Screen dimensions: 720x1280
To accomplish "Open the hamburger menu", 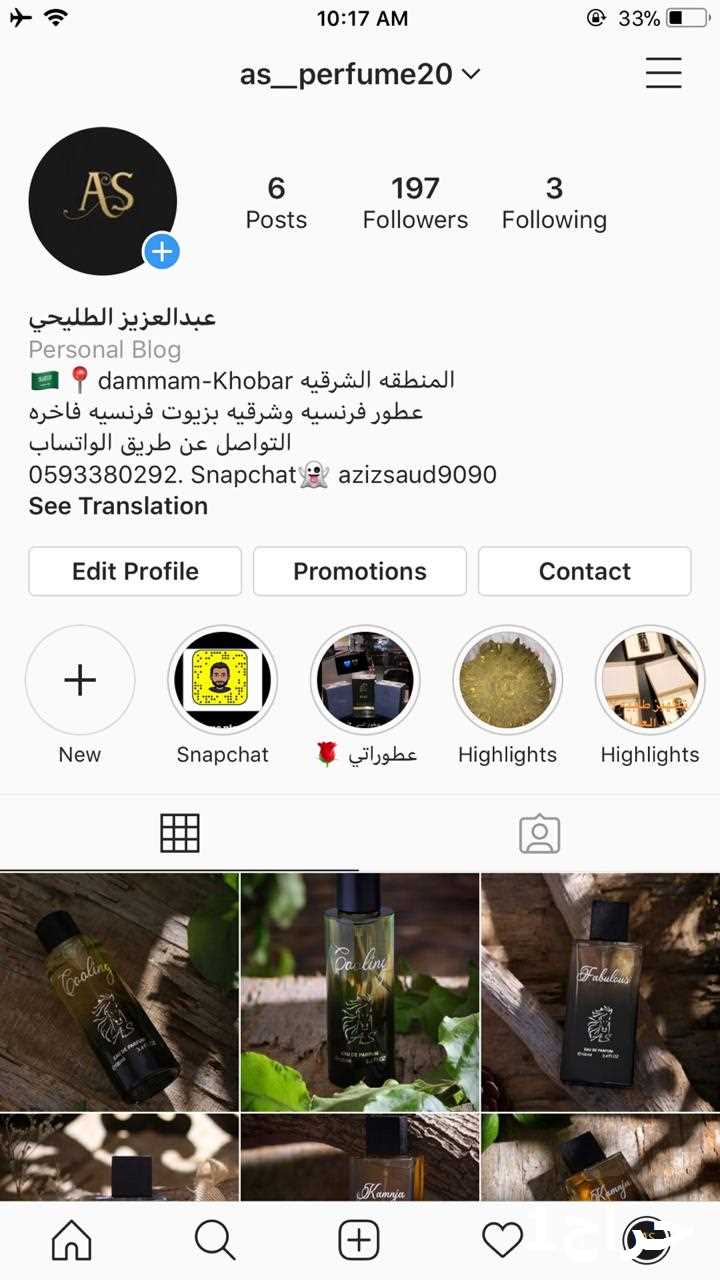I will click(x=663, y=73).
